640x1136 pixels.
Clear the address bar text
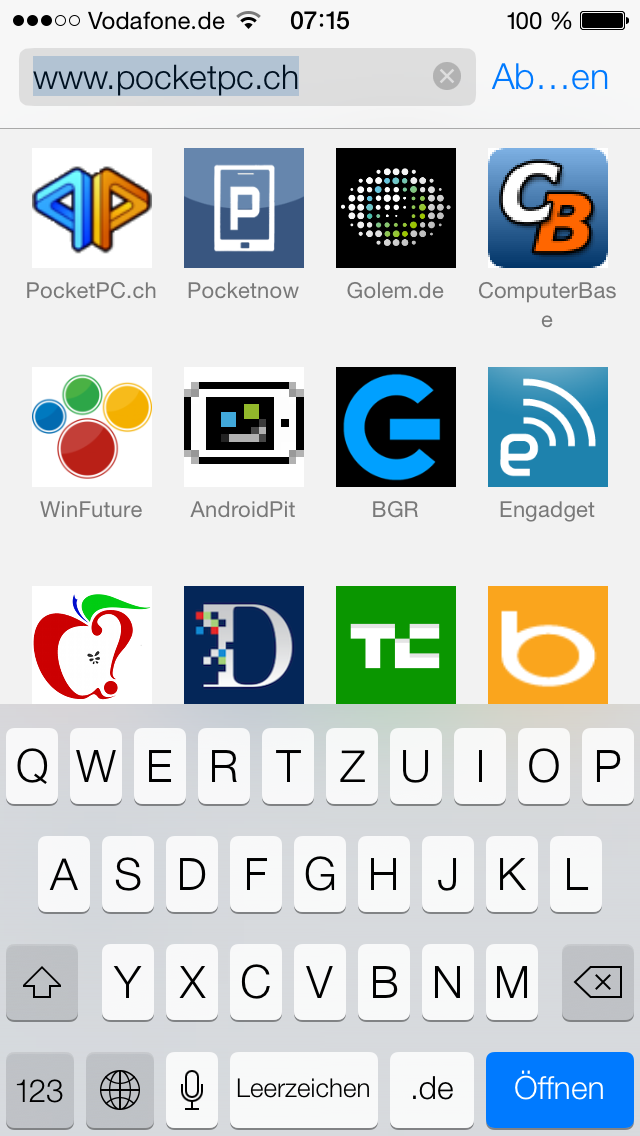(x=447, y=76)
